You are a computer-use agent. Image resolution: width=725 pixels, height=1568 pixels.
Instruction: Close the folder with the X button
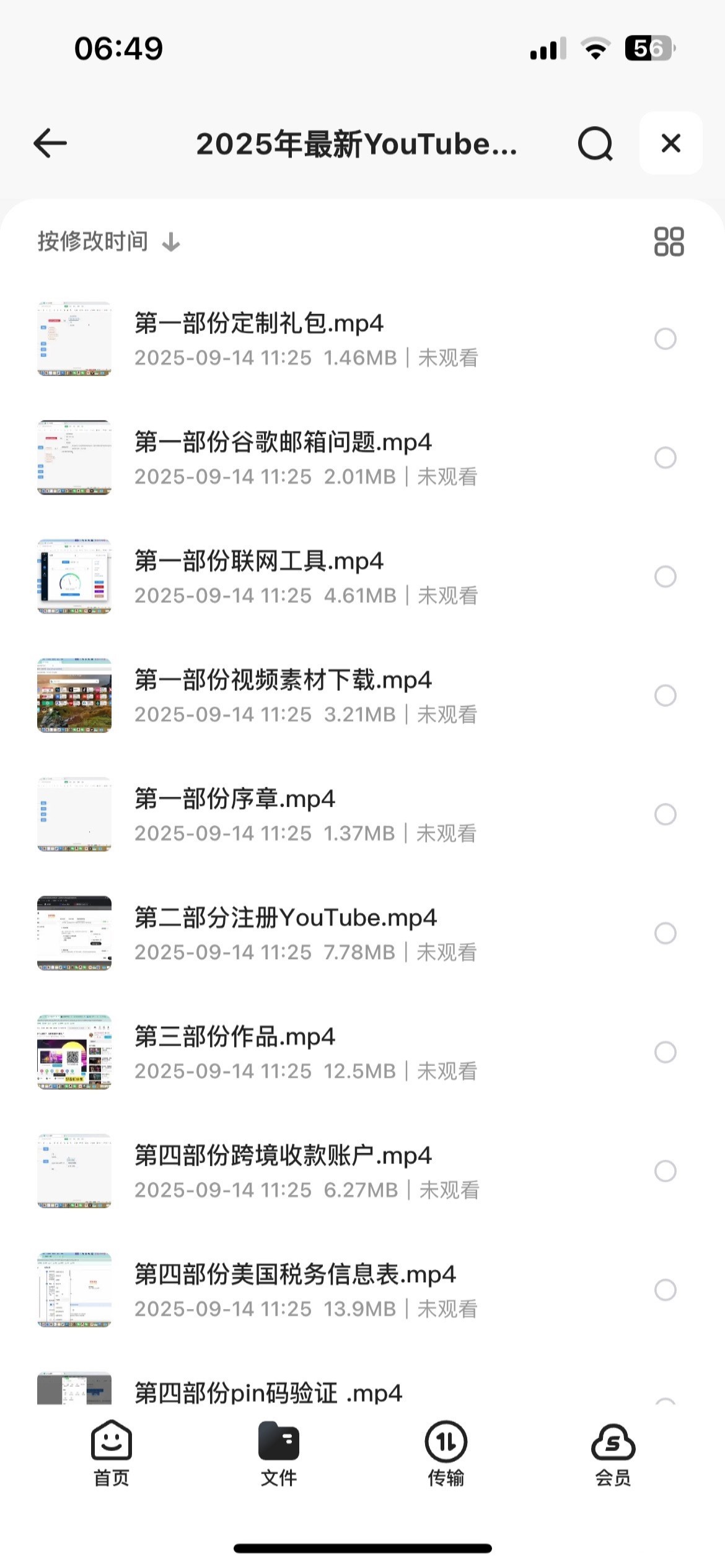[x=670, y=144]
